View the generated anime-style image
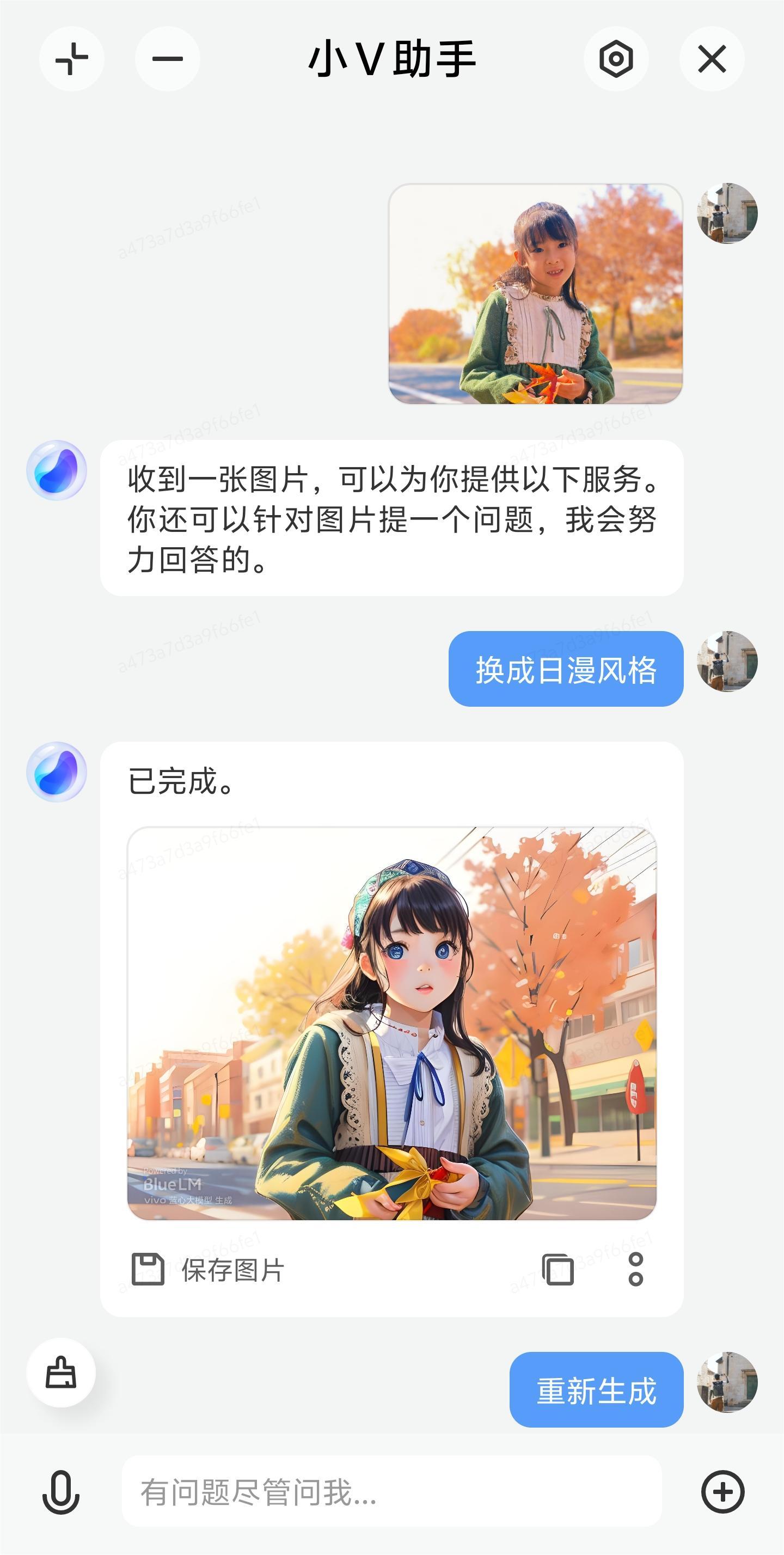The height and width of the screenshot is (1555, 784). [x=391, y=1023]
